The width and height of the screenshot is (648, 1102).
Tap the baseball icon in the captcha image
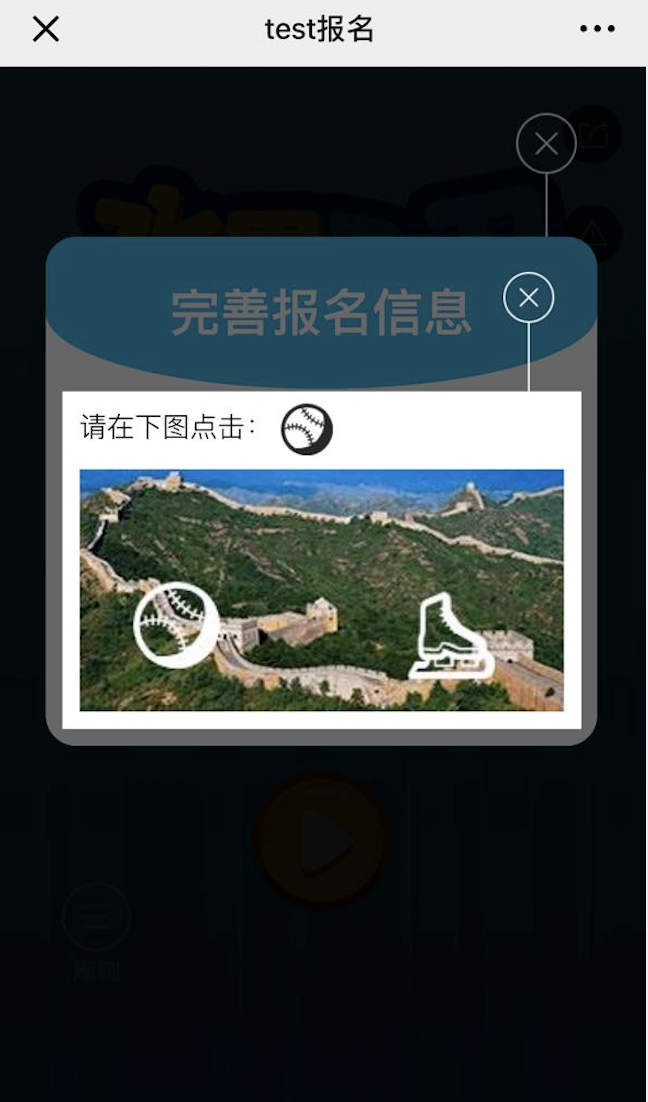[176, 624]
